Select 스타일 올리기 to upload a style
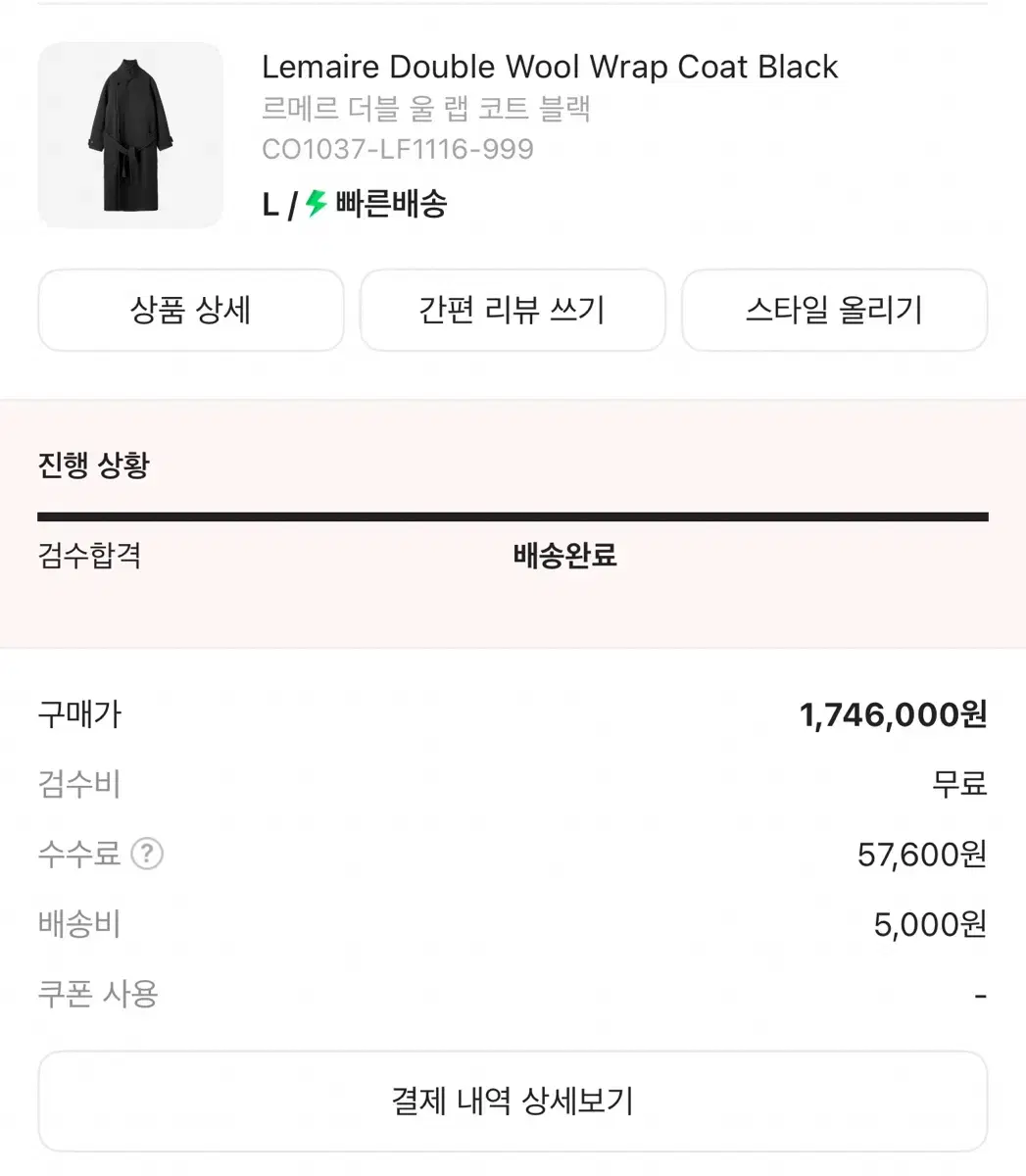1026x1176 pixels. click(834, 311)
